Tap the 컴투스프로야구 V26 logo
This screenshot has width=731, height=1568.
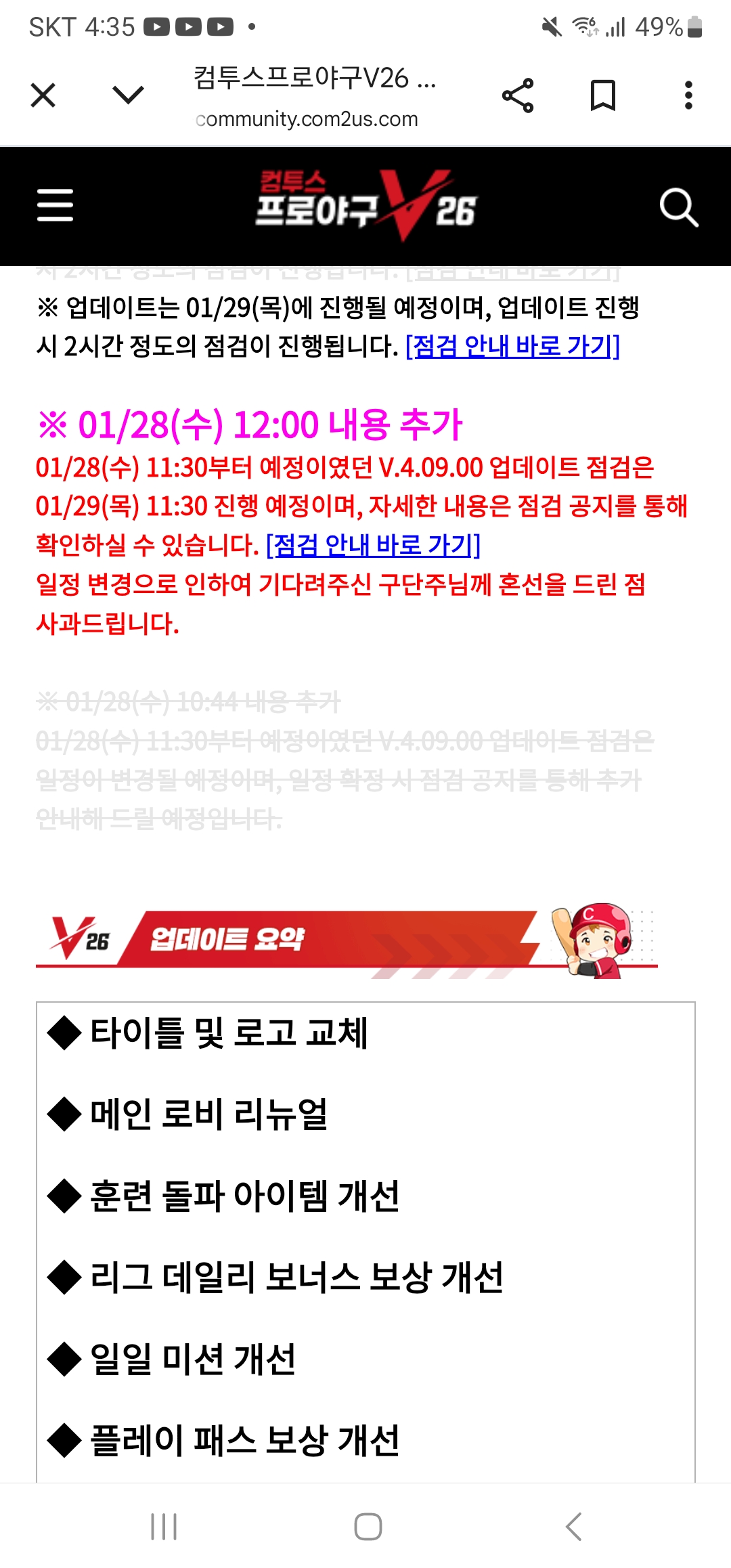(x=365, y=206)
